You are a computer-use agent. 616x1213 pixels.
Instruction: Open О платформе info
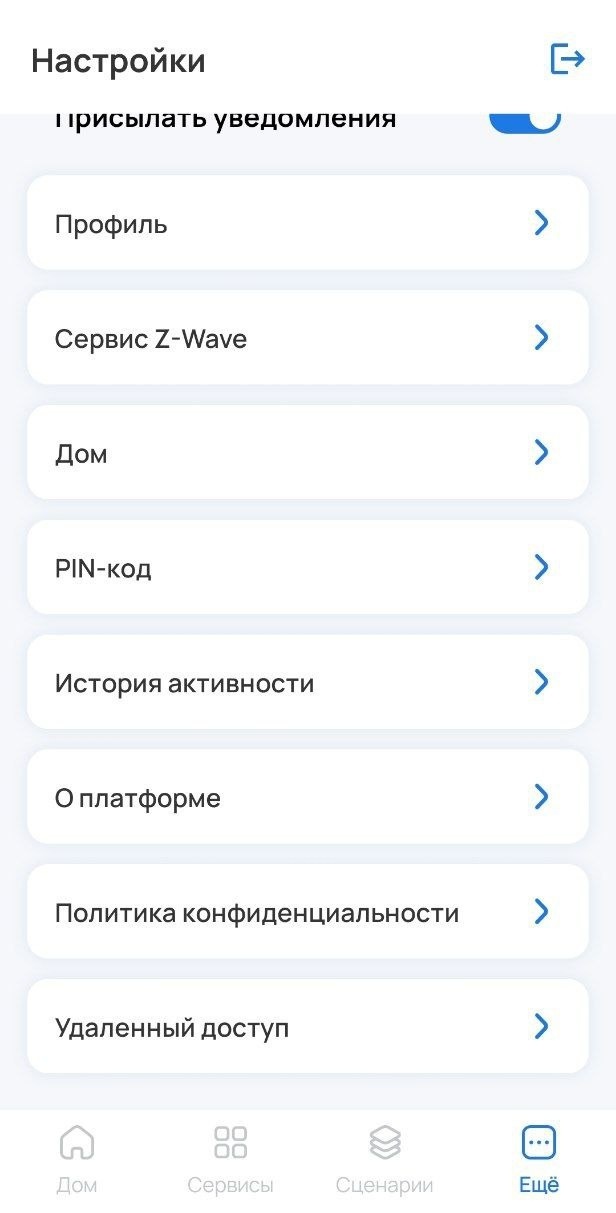click(x=307, y=798)
